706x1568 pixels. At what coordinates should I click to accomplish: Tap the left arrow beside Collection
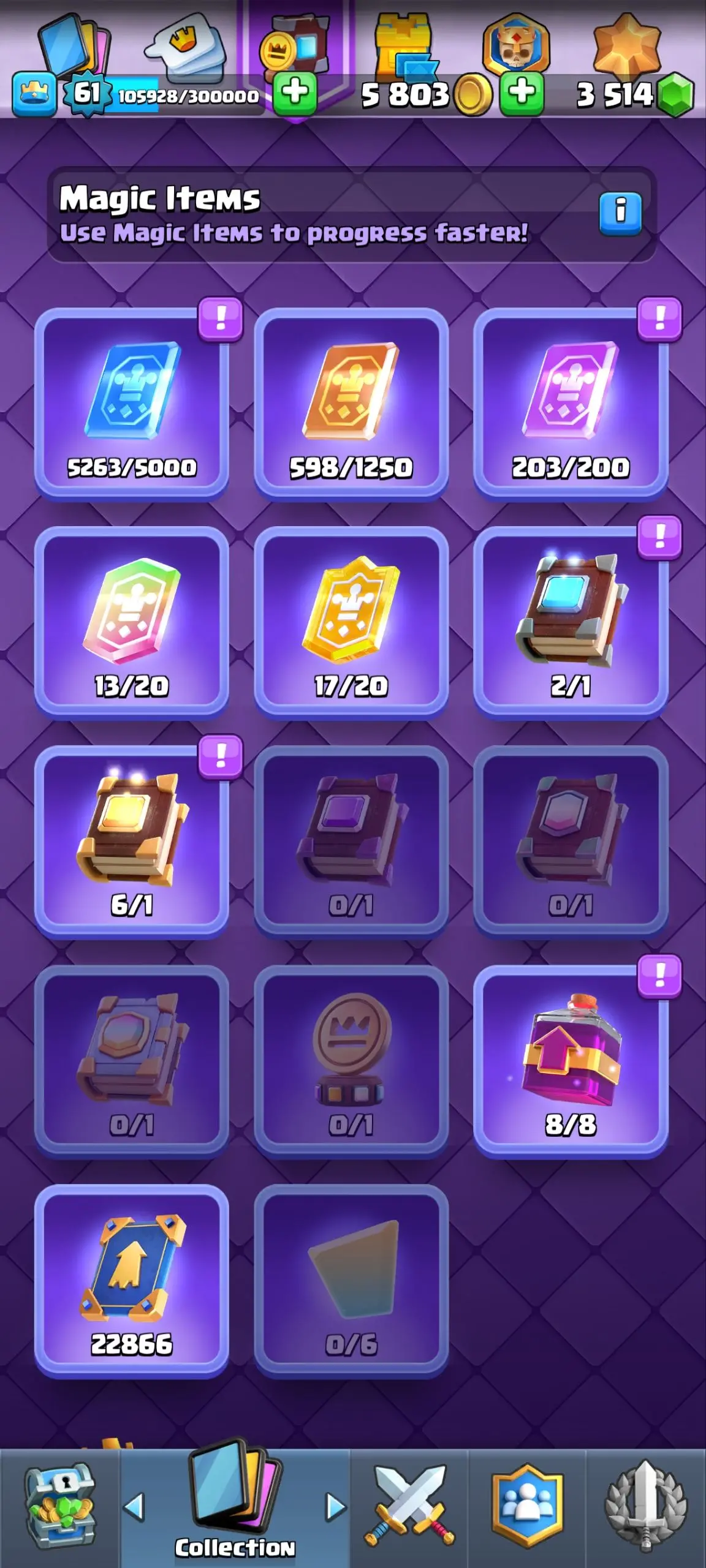[x=135, y=1507]
